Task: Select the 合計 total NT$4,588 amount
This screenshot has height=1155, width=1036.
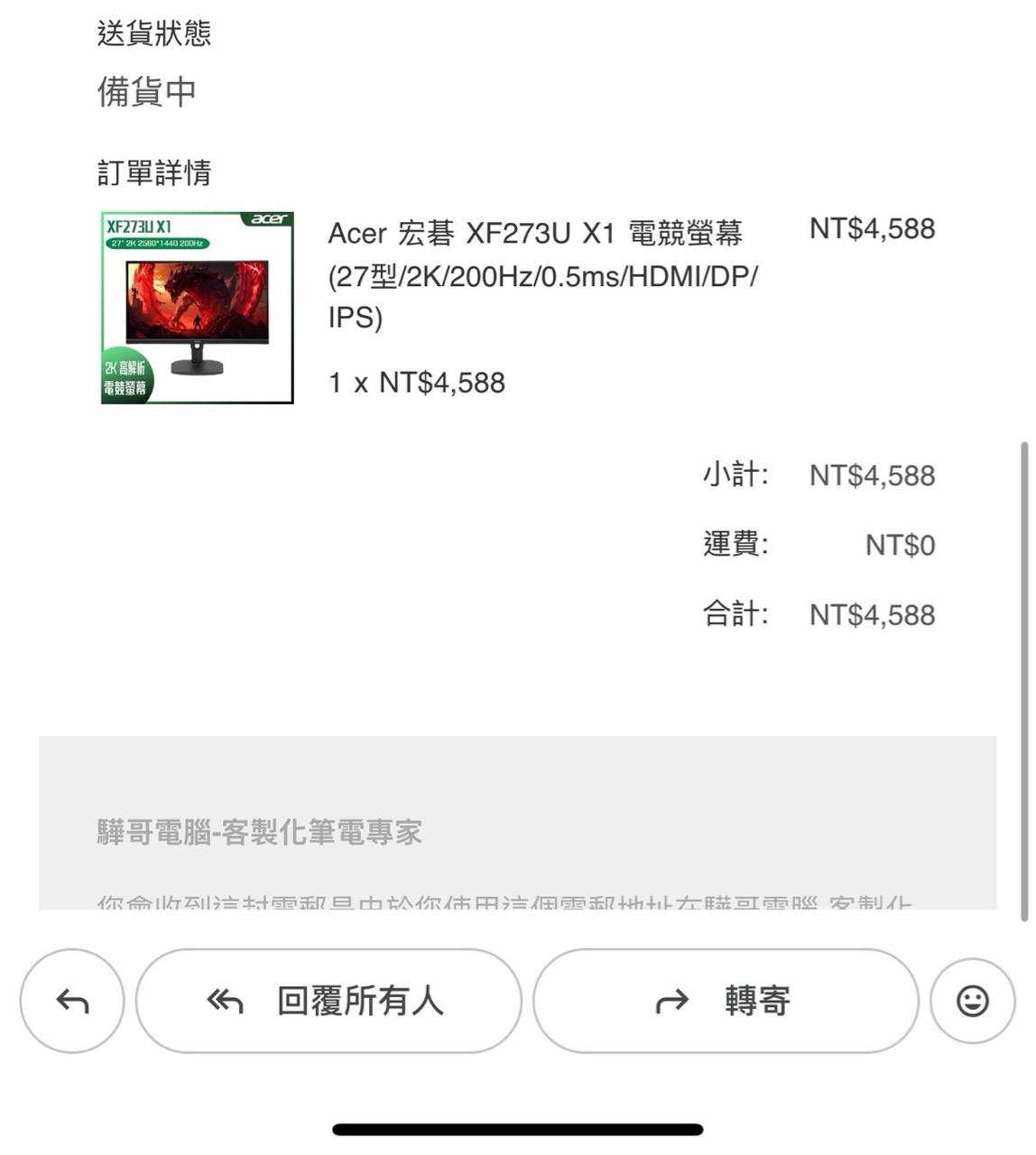Action: coord(872,614)
